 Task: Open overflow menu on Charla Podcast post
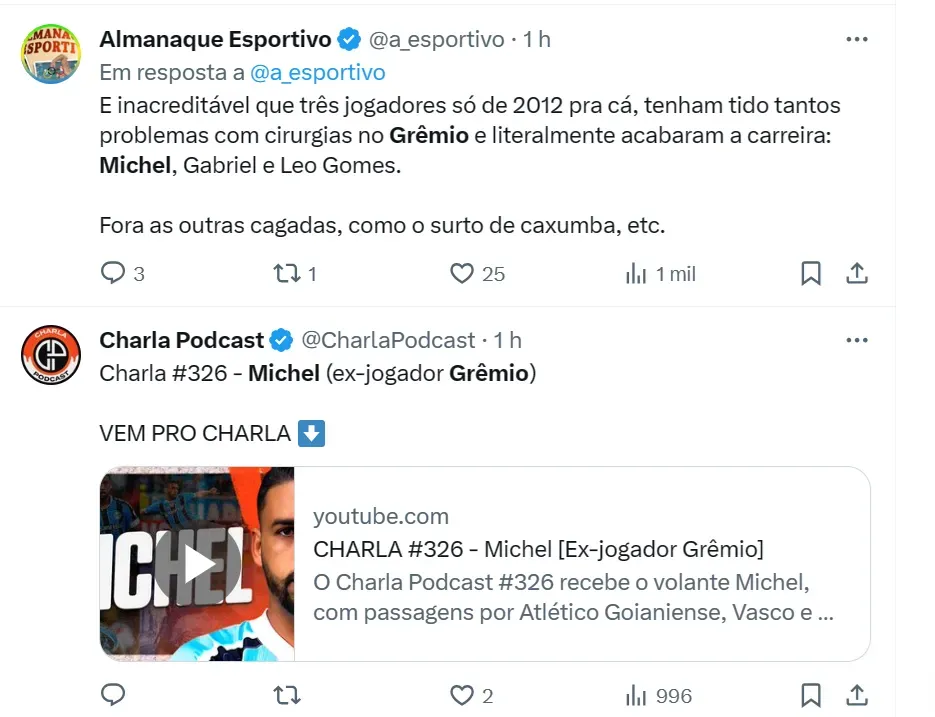coord(857,340)
